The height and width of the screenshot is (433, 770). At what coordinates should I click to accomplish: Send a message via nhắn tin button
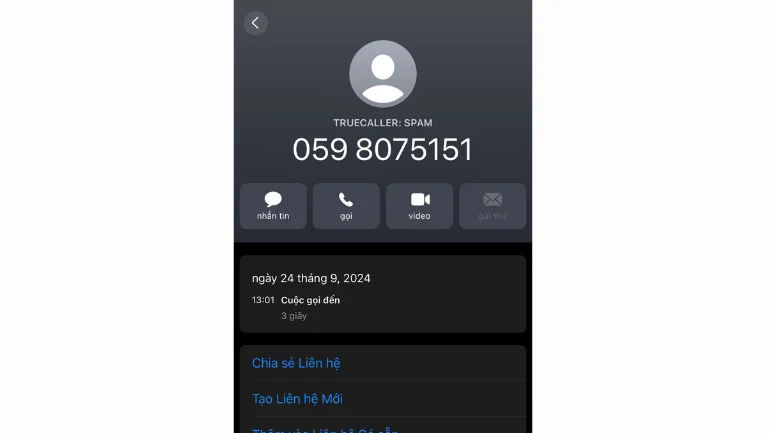(273, 206)
